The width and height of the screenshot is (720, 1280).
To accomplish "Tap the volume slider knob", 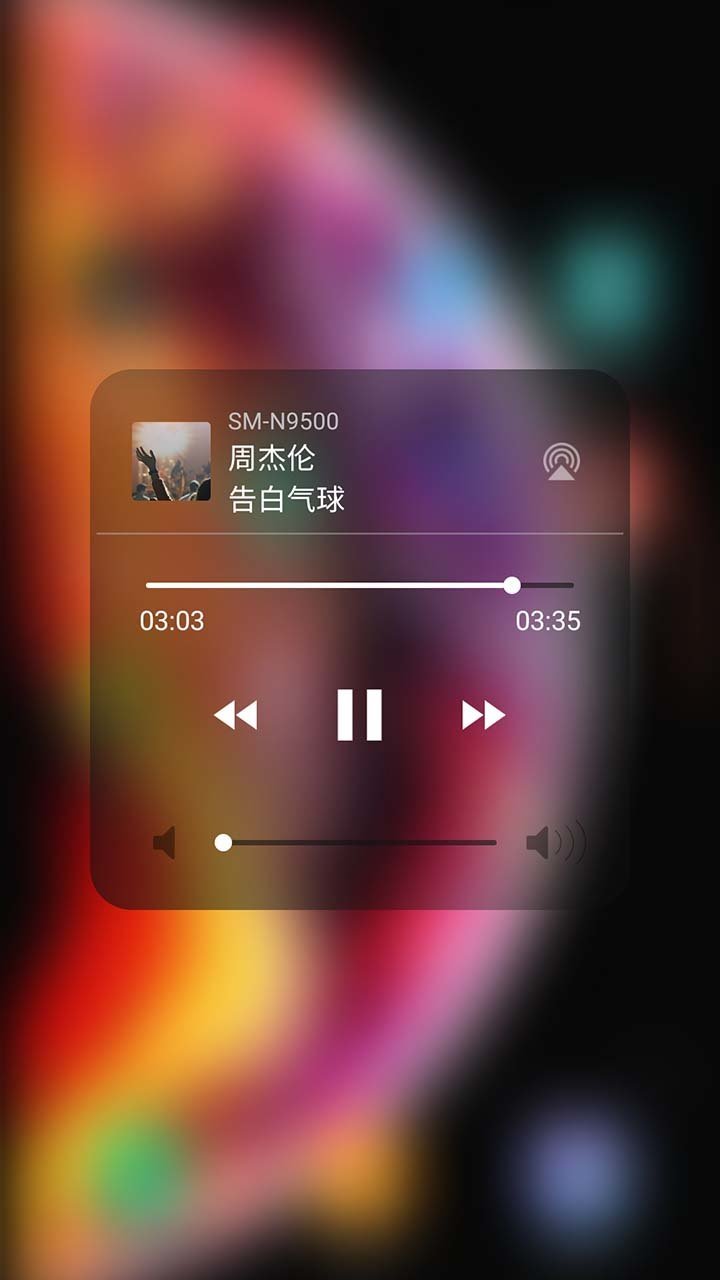I will [x=222, y=843].
